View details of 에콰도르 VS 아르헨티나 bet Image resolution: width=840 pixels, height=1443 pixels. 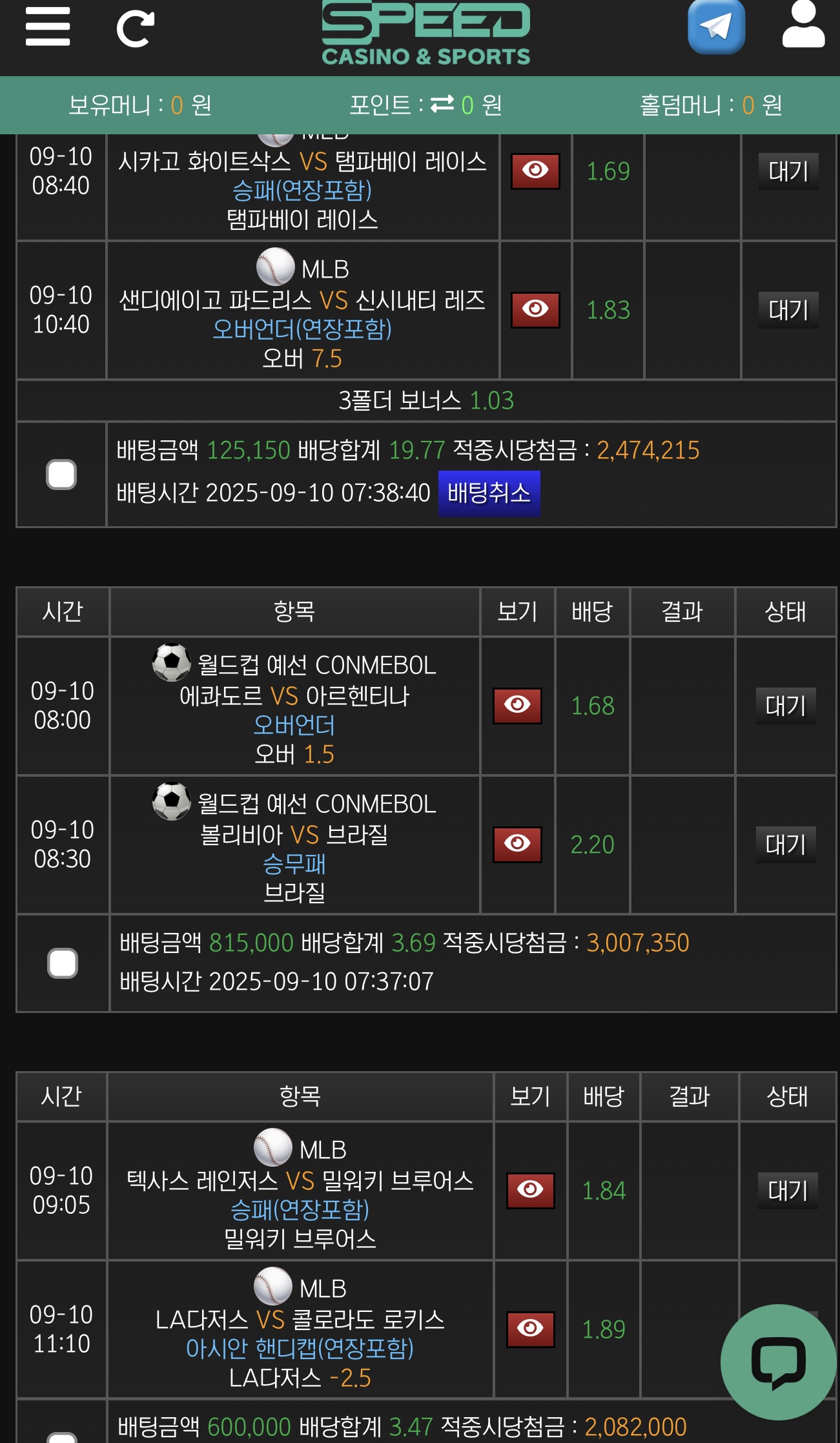[x=516, y=707]
